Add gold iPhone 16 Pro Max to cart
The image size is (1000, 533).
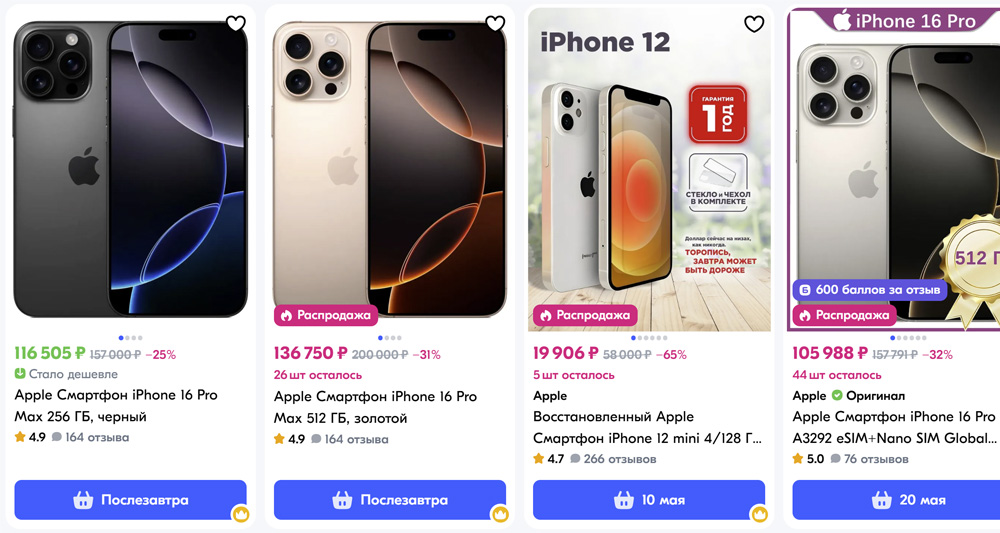[390, 500]
